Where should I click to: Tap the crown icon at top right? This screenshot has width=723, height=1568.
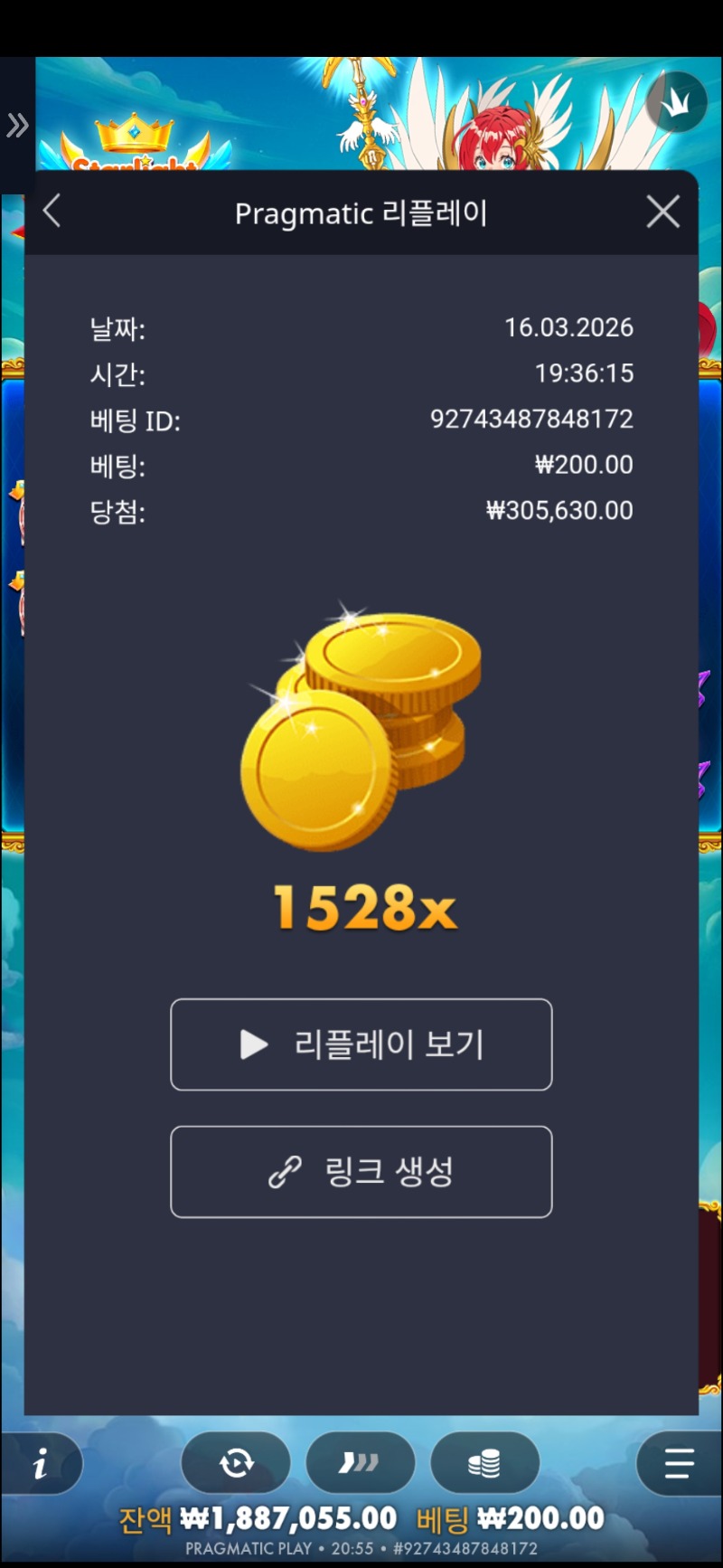676,102
